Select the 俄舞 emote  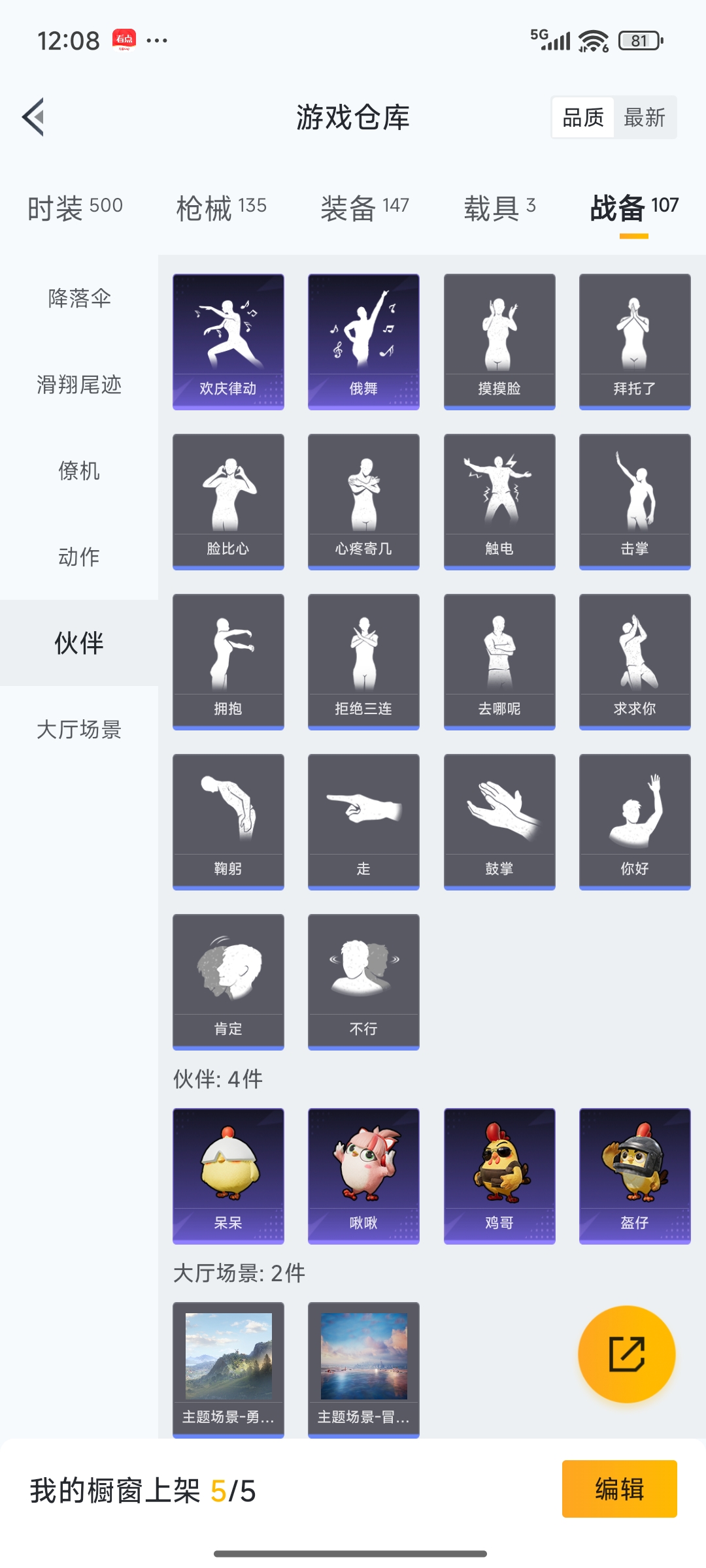pyautogui.click(x=363, y=342)
